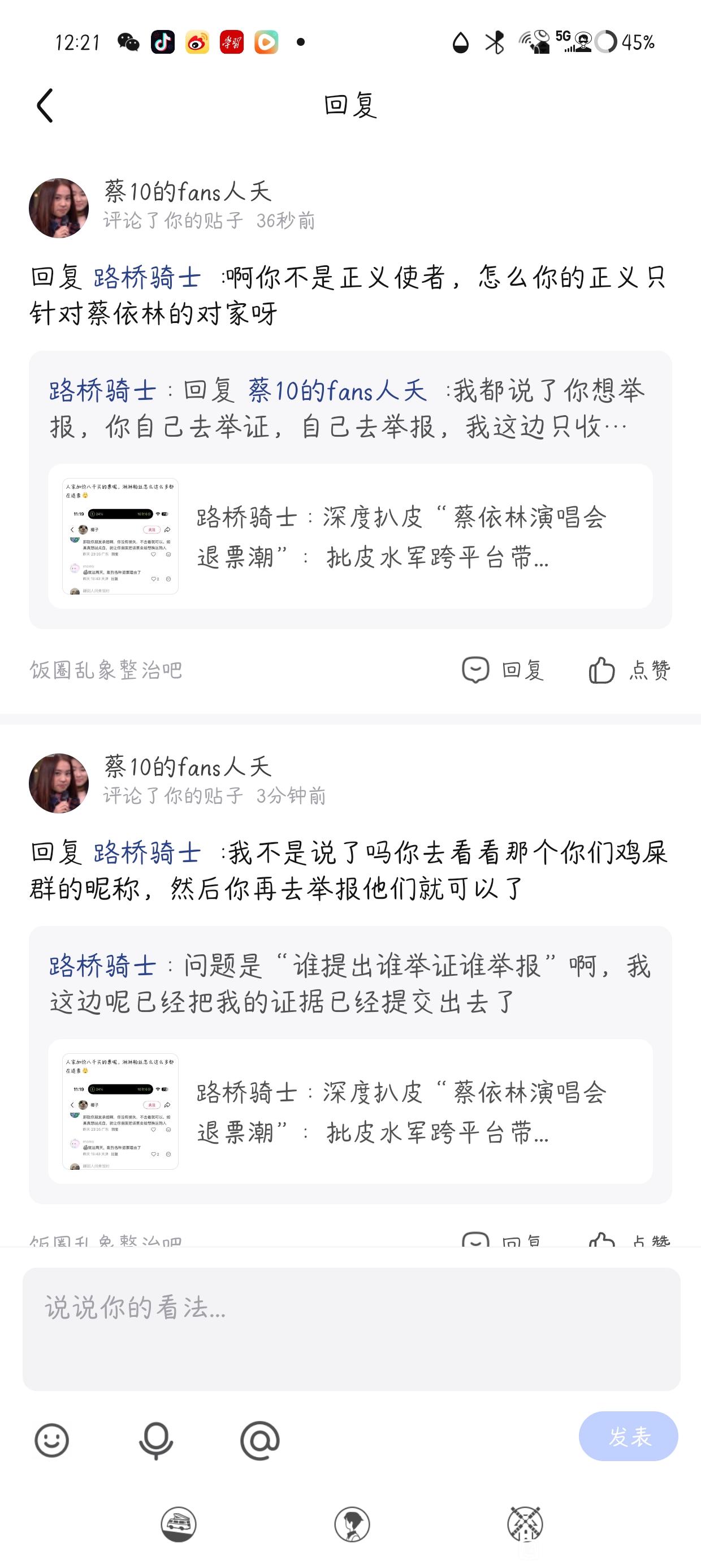The height and width of the screenshot is (1568, 701).
Task: Open the emoji picker
Action: 51,1440
